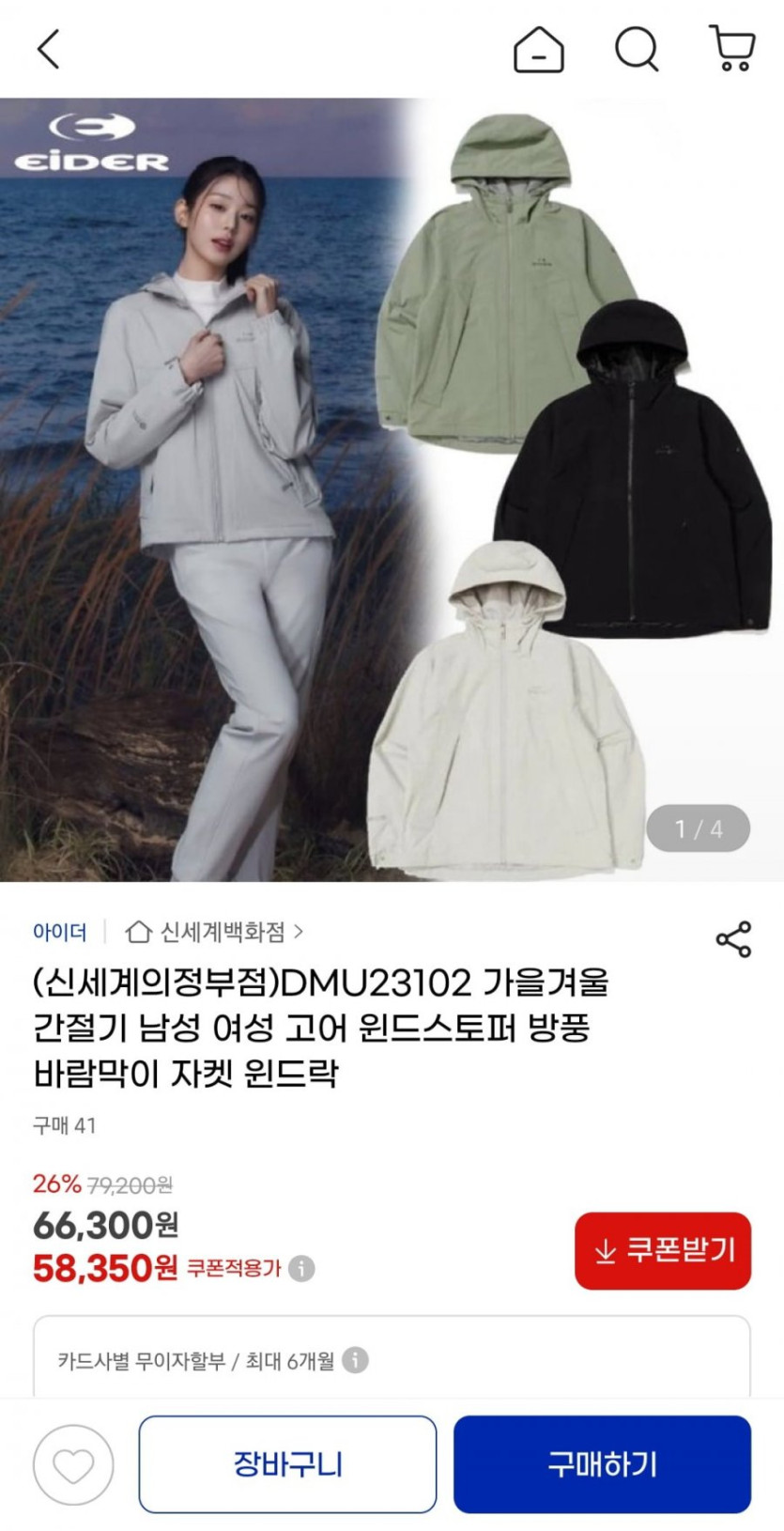
Task: Tap the 쿠폰받기 coupon button
Action: click(663, 1250)
